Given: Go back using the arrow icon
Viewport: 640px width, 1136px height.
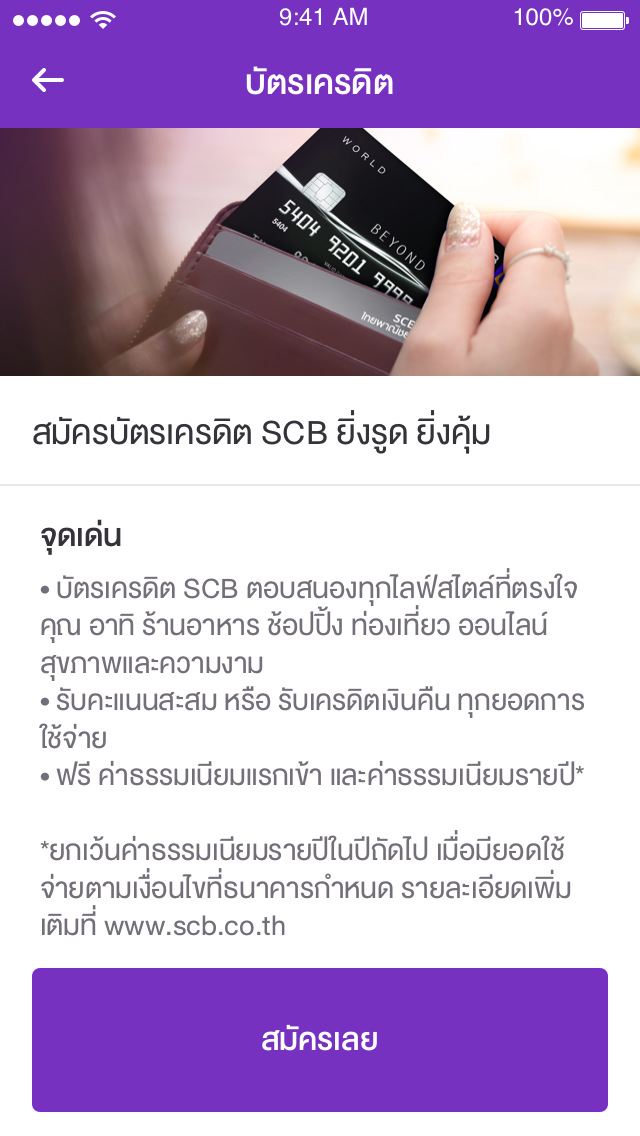Looking at the screenshot, I should point(47,81).
